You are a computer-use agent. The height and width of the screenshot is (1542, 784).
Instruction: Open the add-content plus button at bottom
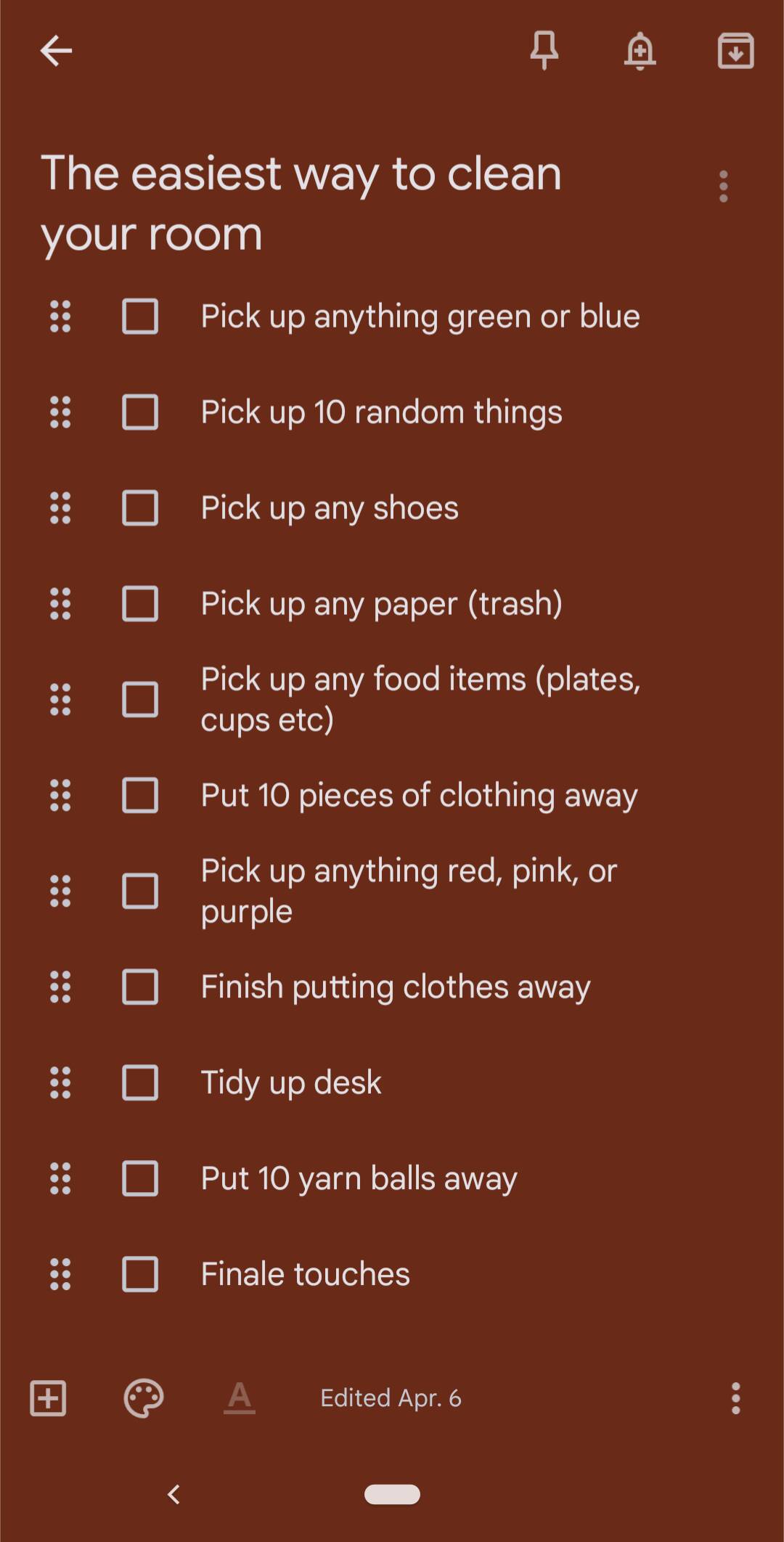[48, 1398]
